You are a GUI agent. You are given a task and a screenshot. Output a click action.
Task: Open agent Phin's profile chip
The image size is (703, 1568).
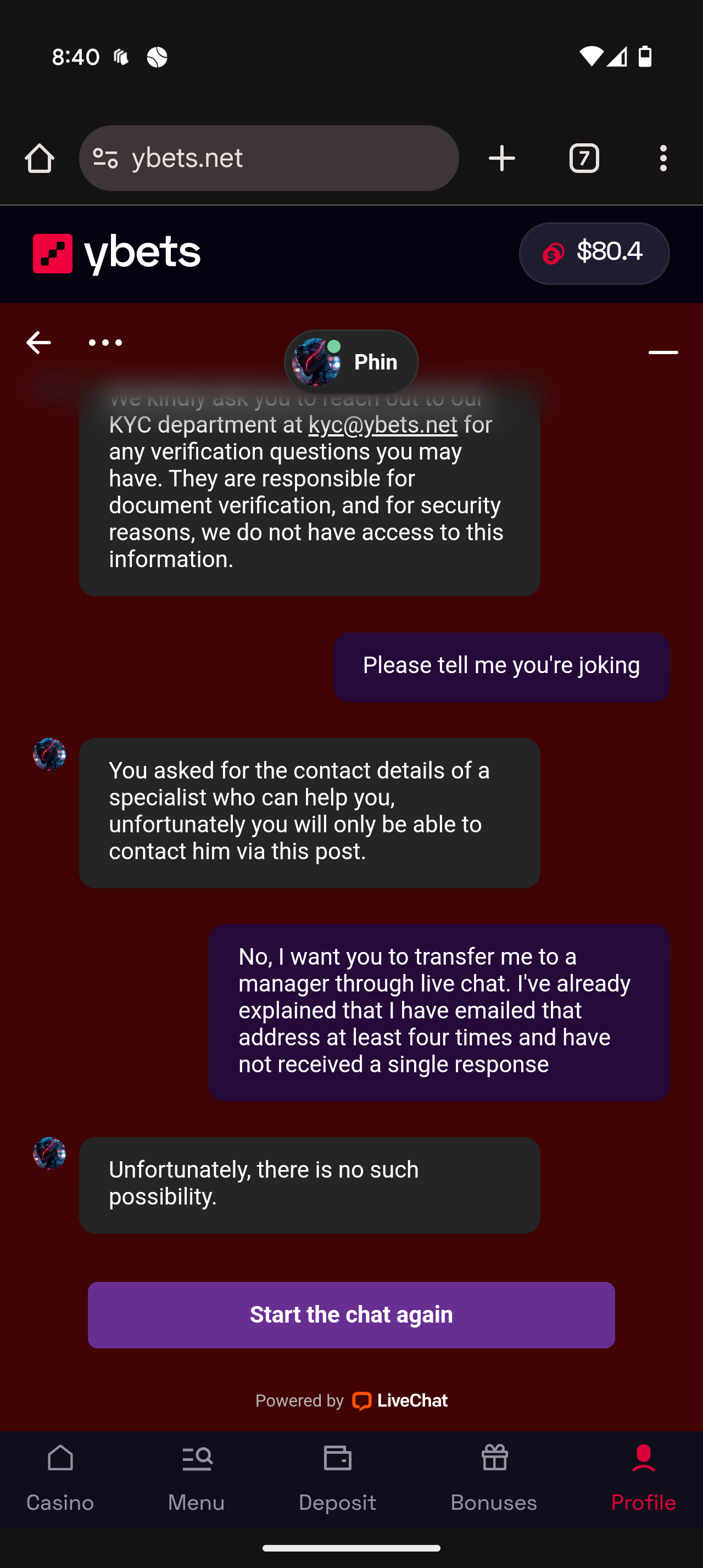pyautogui.click(x=351, y=362)
